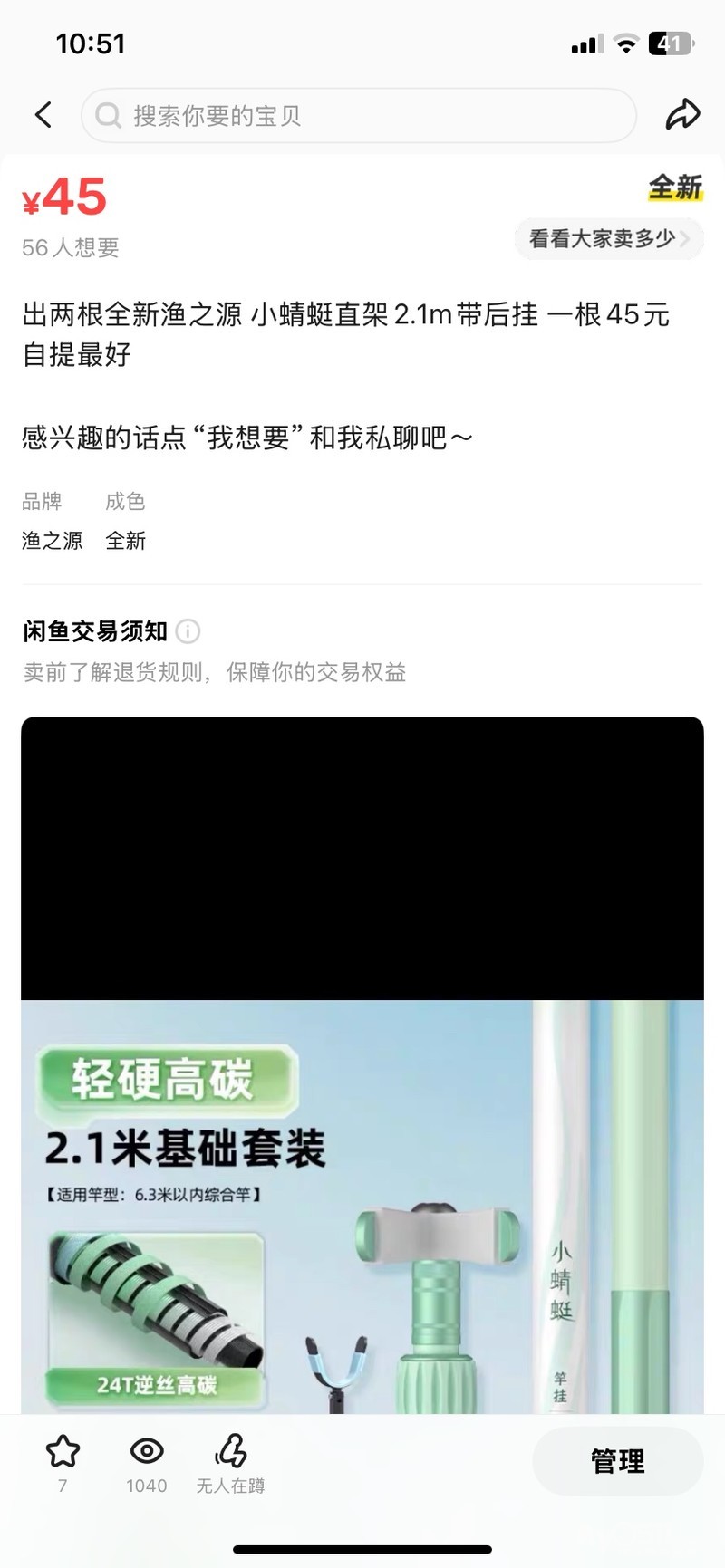Open 看看大家卖多少 price comparison
725x1568 pixels.
click(x=608, y=239)
